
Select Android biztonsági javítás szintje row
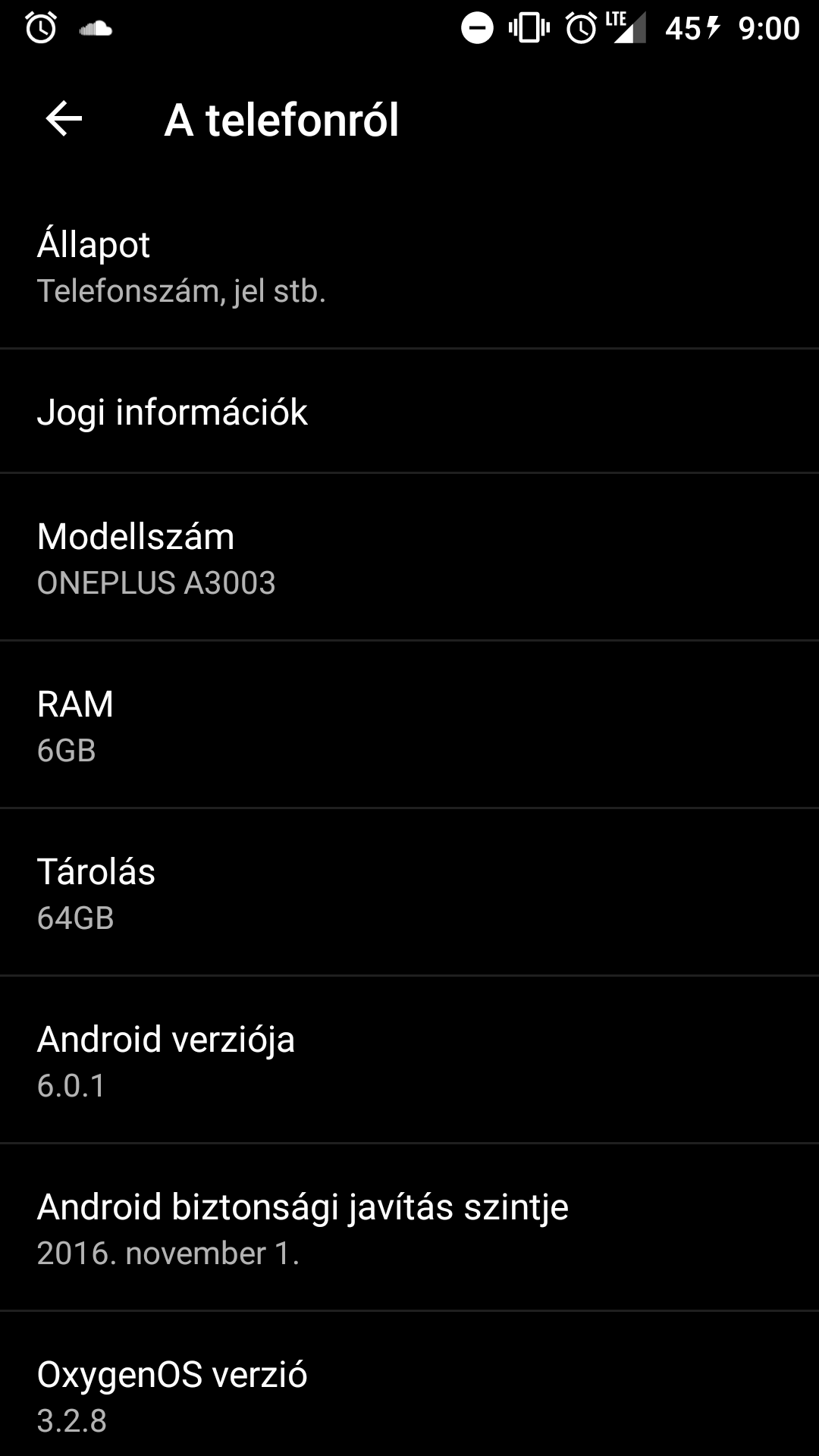[x=409, y=1228]
